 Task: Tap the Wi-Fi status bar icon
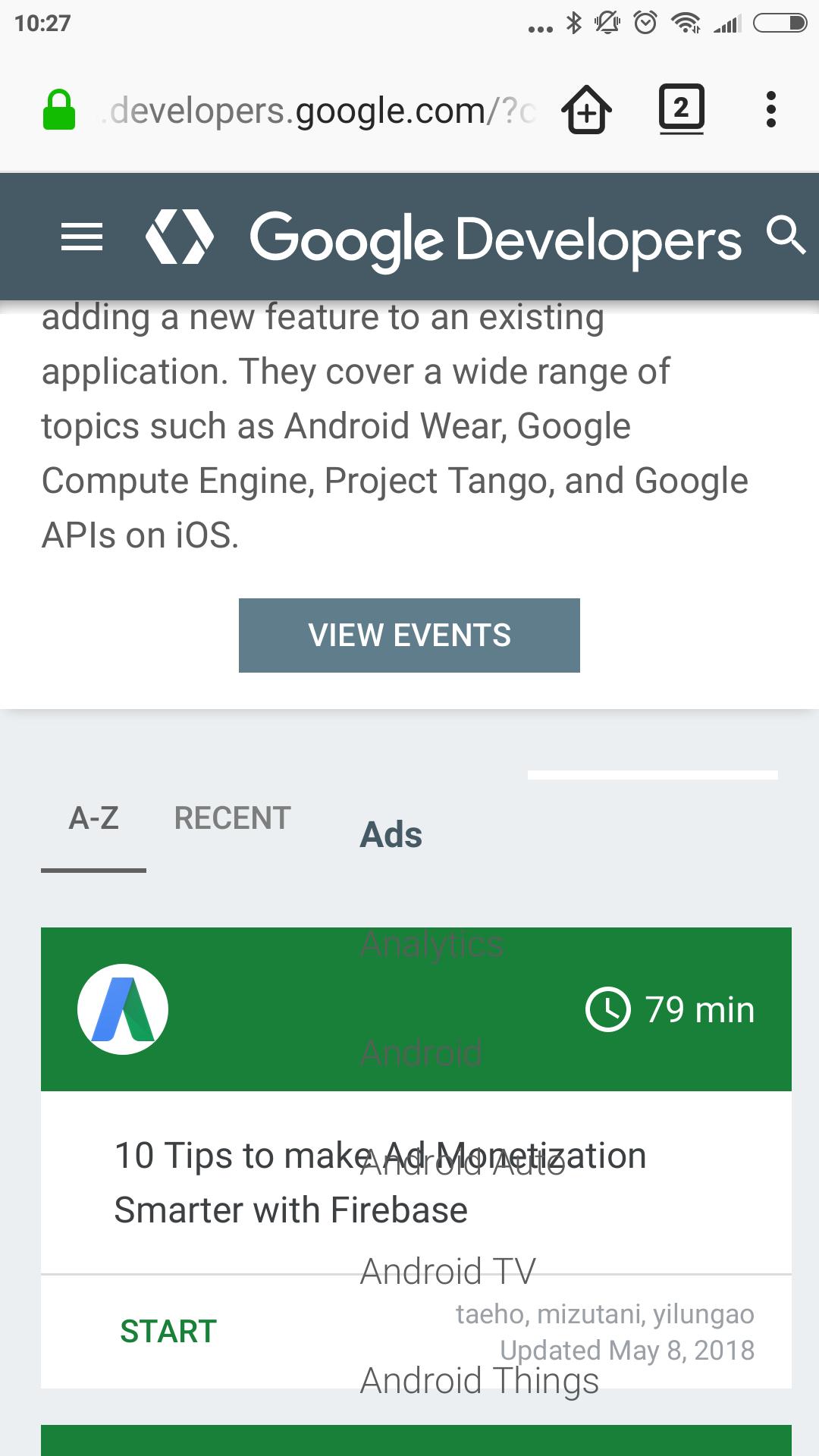click(687, 22)
